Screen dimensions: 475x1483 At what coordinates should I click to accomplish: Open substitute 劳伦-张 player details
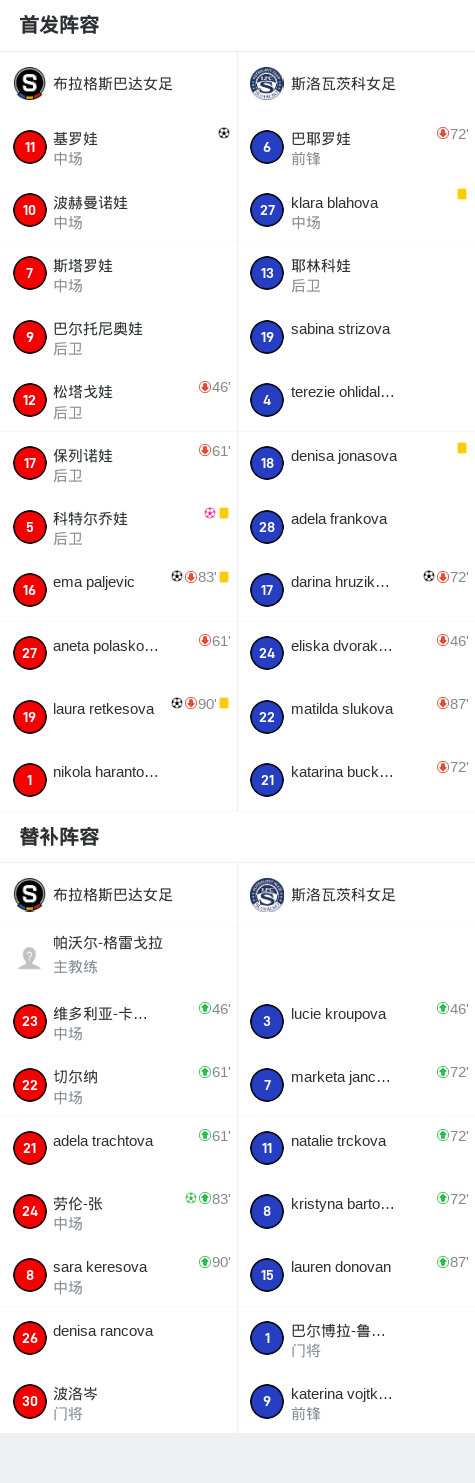point(118,1211)
